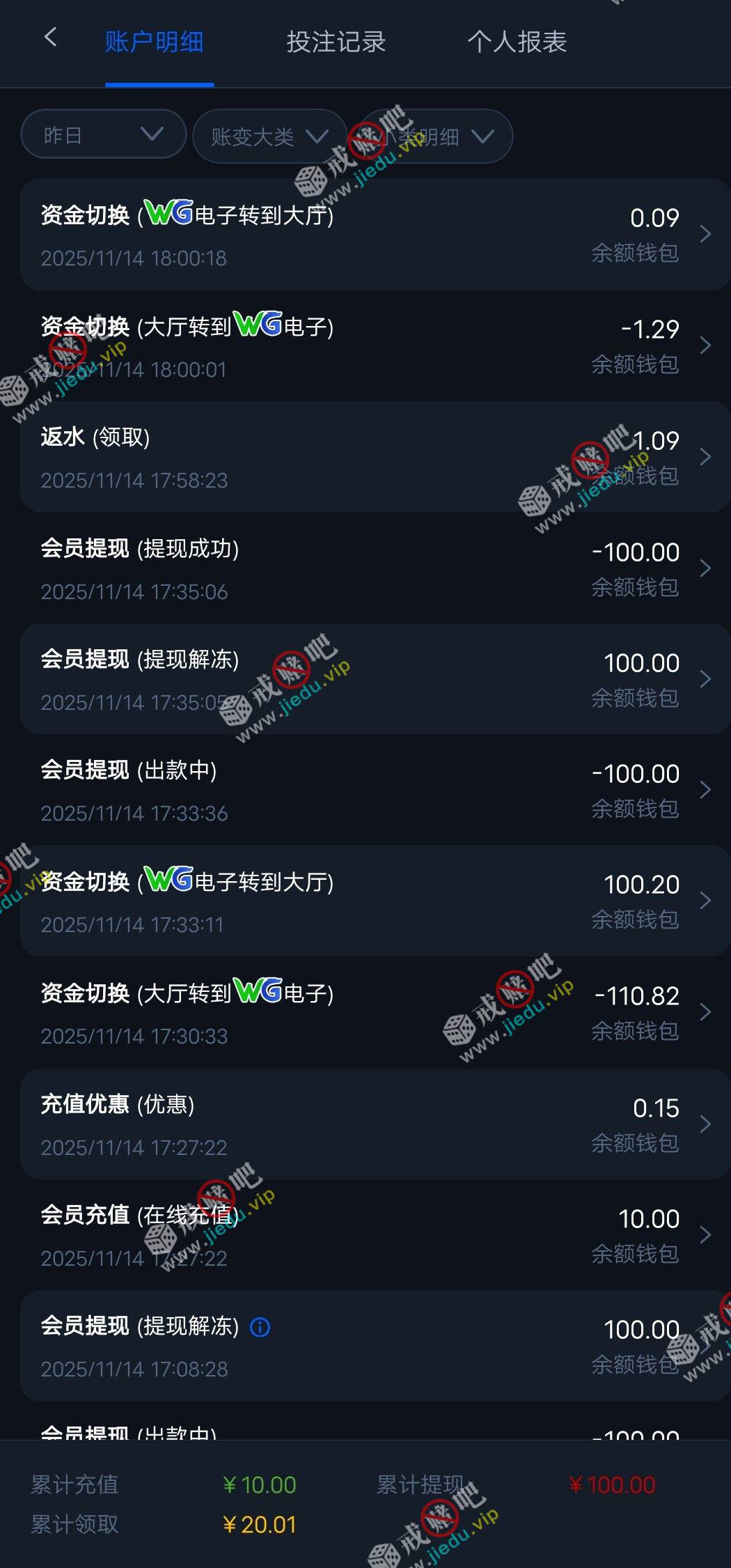This screenshot has height=1568, width=731.
Task: Open the 100.20 资金切换 record
Action: tap(375, 901)
